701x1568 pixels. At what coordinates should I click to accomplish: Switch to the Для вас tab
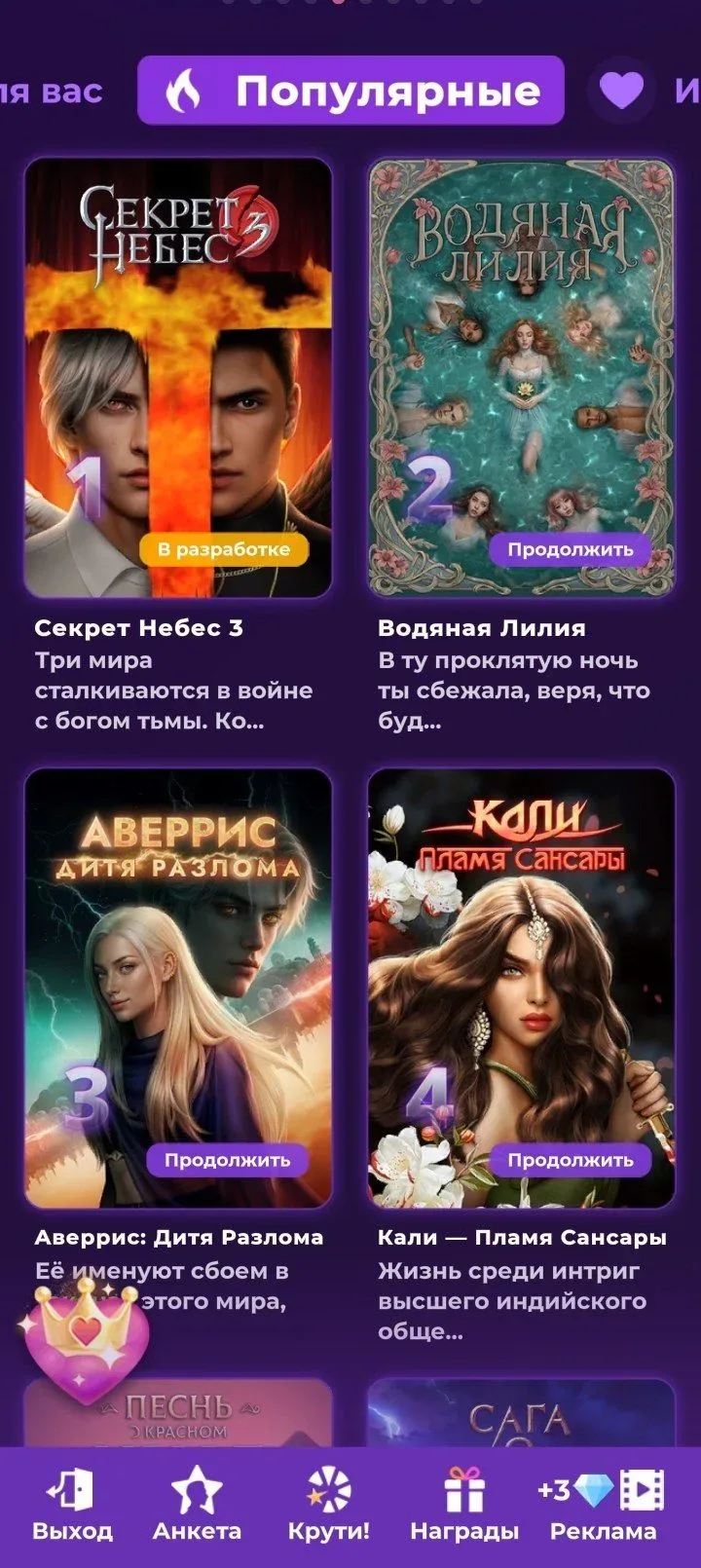pos(49,91)
